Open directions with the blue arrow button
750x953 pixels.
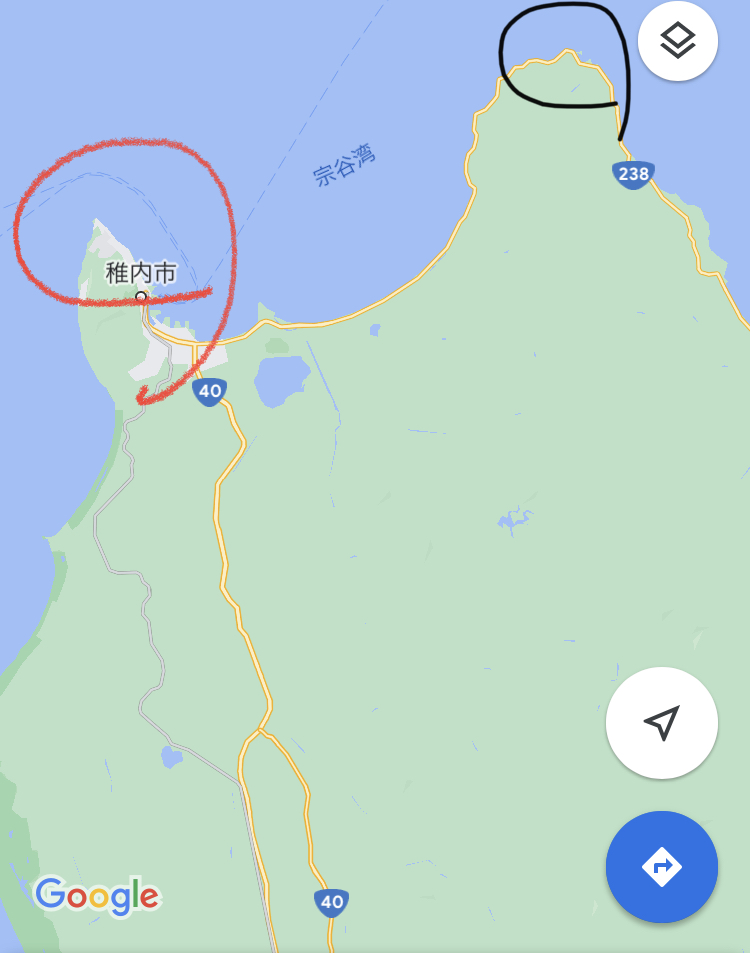click(661, 866)
